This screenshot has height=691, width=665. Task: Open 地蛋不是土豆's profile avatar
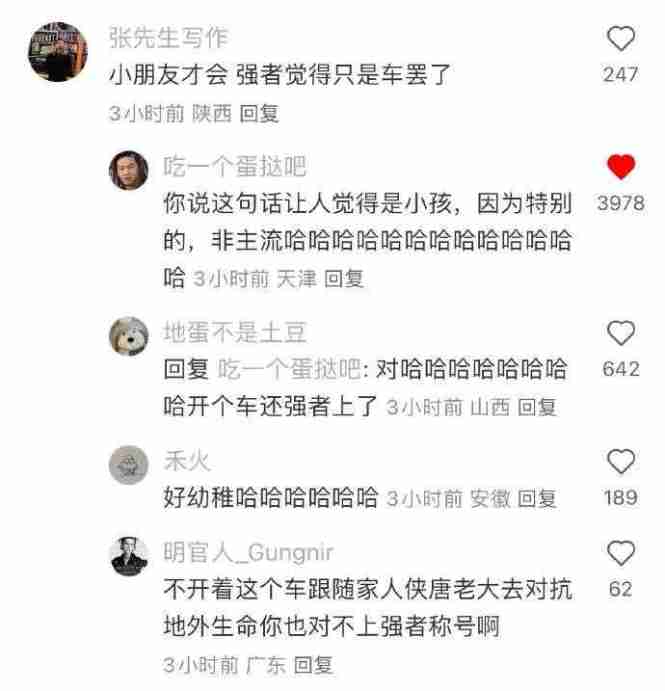pyautogui.click(x=129, y=339)
